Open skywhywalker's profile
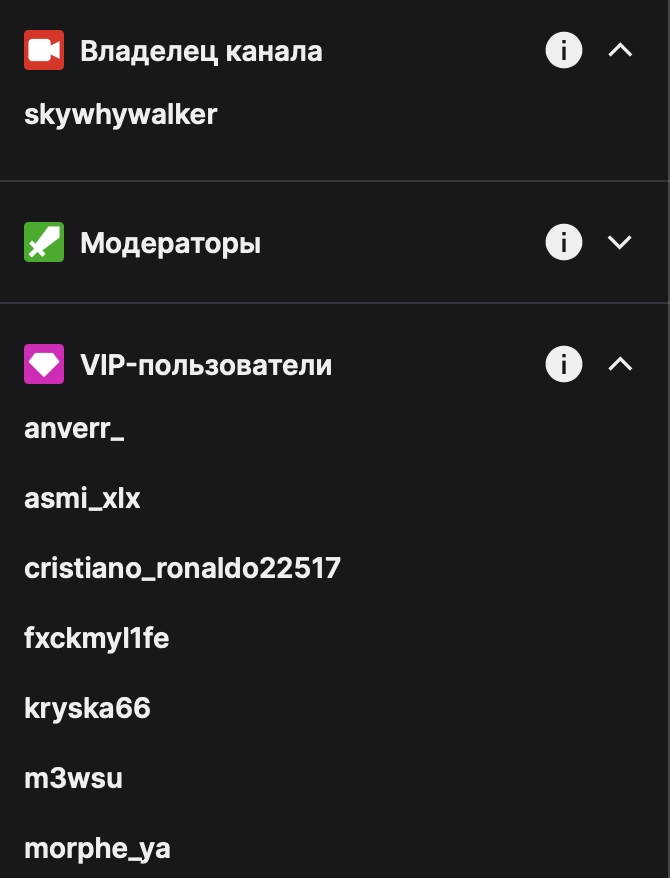Viewport: 670px width, 878px height. [120, 114]
